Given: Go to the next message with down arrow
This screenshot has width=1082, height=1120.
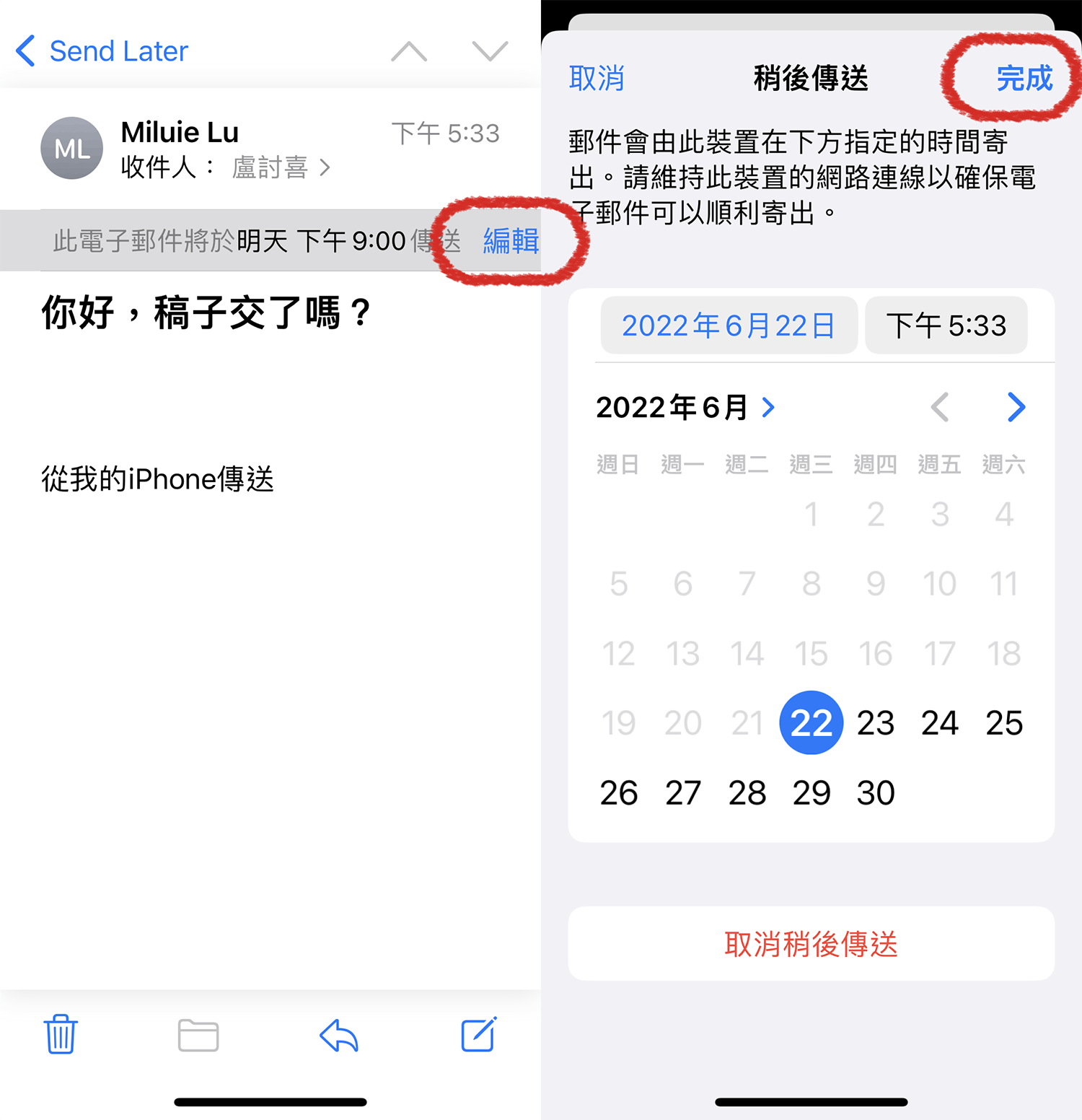Looking at the screenshot, I should tap(490, 51).
